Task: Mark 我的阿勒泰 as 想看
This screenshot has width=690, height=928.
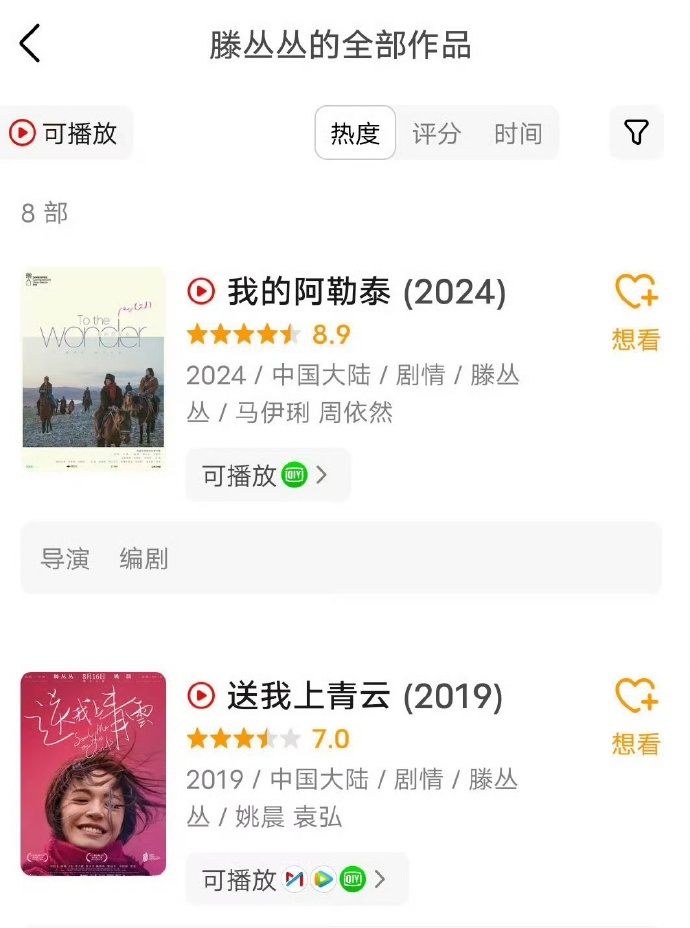Action: tap(636, 312)
